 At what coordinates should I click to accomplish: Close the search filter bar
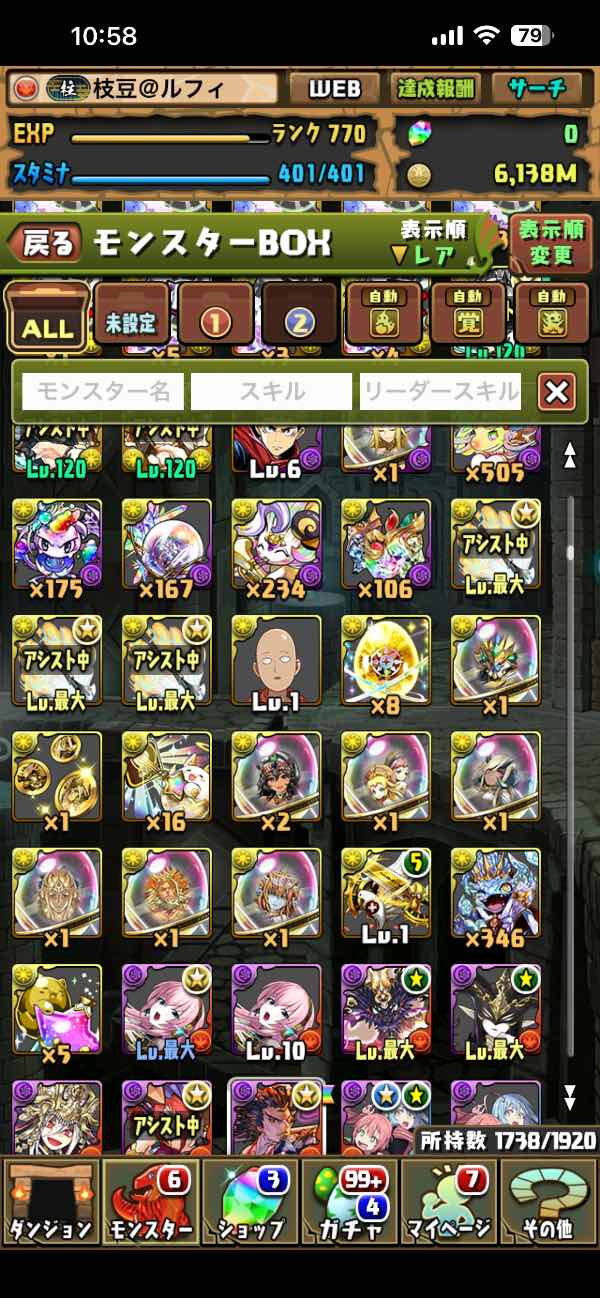pos(556,392)
